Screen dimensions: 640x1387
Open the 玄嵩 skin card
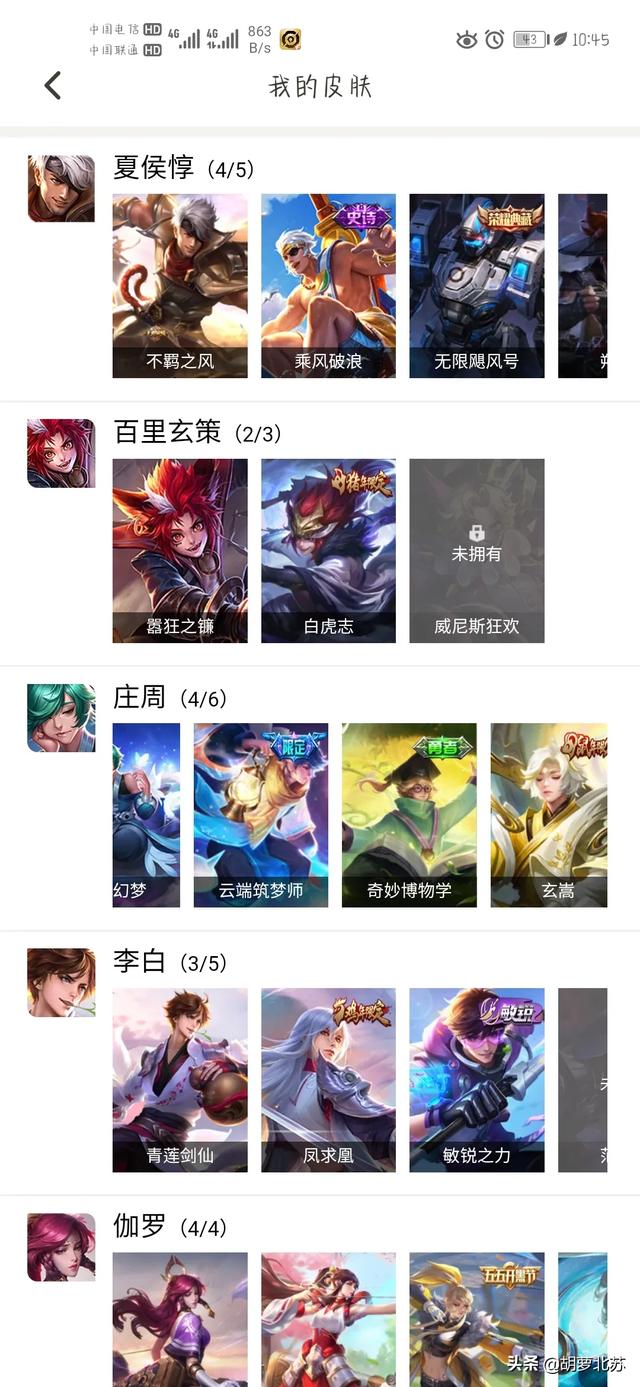(x=549, y=815)
